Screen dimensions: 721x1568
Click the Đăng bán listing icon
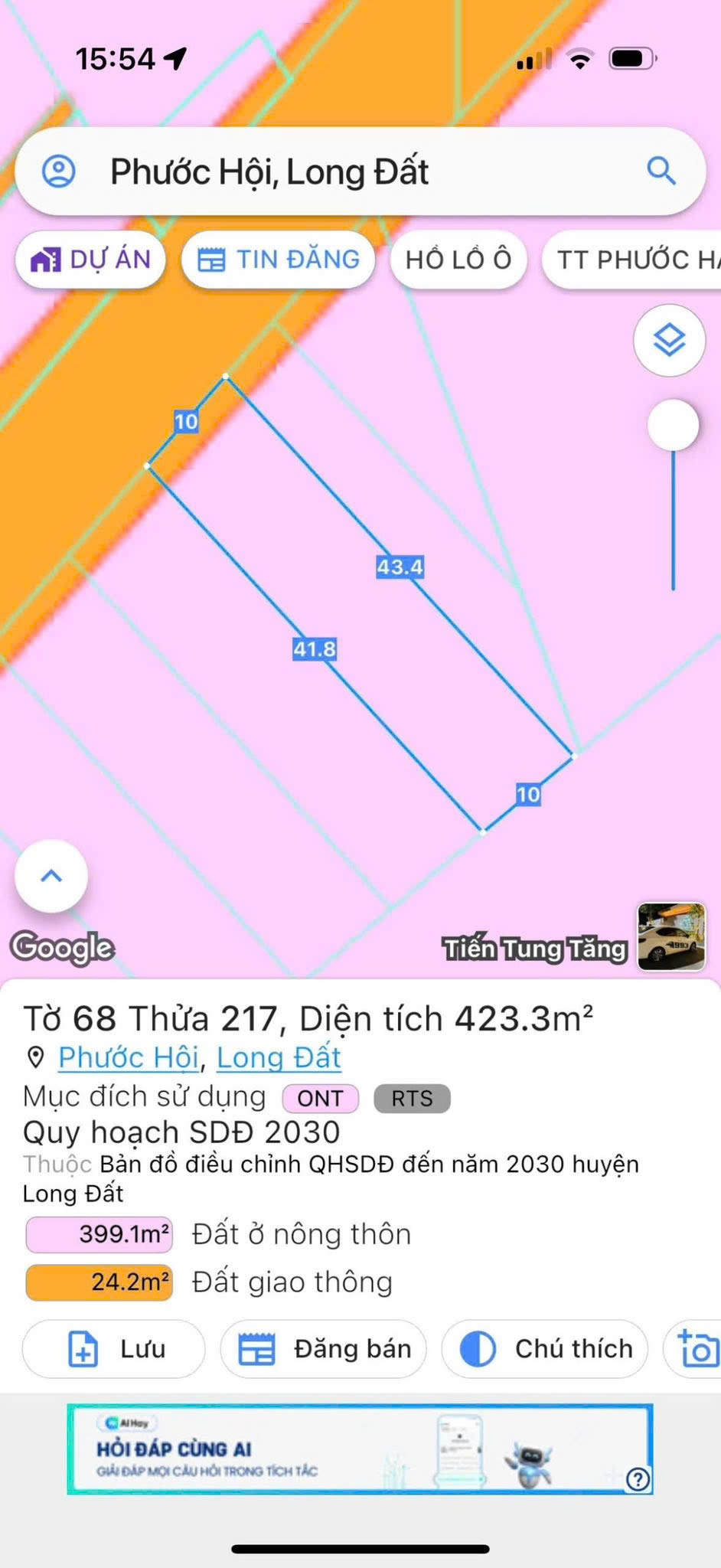pyautogui.click(x=259, y=1350)
